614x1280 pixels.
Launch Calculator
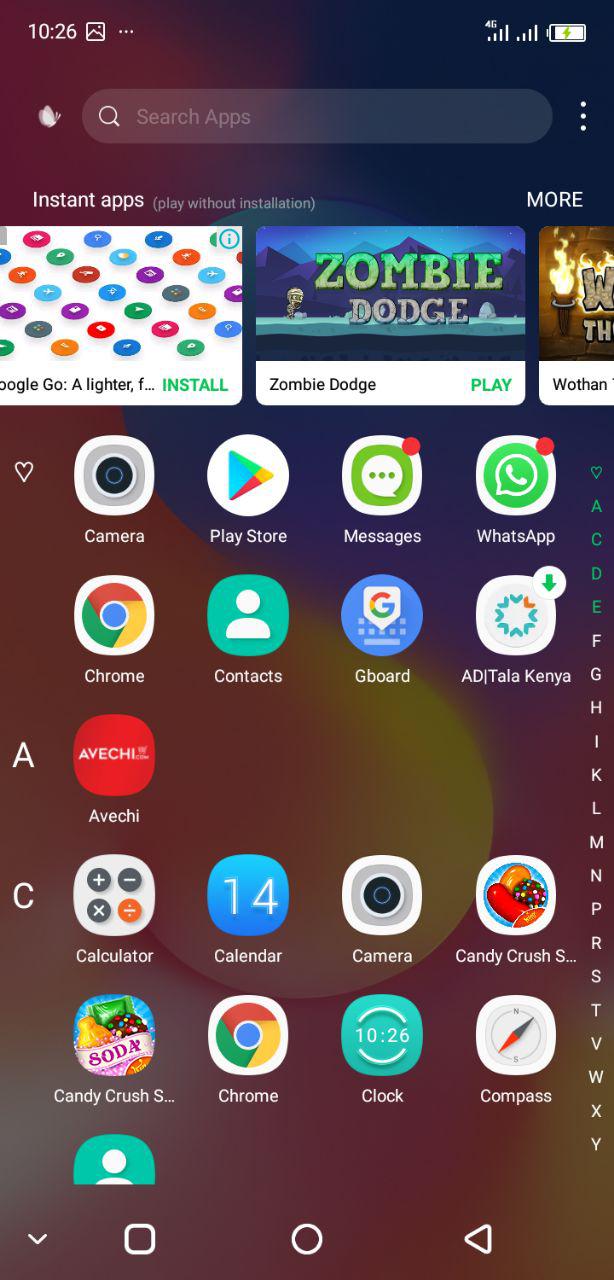point(114,910)
